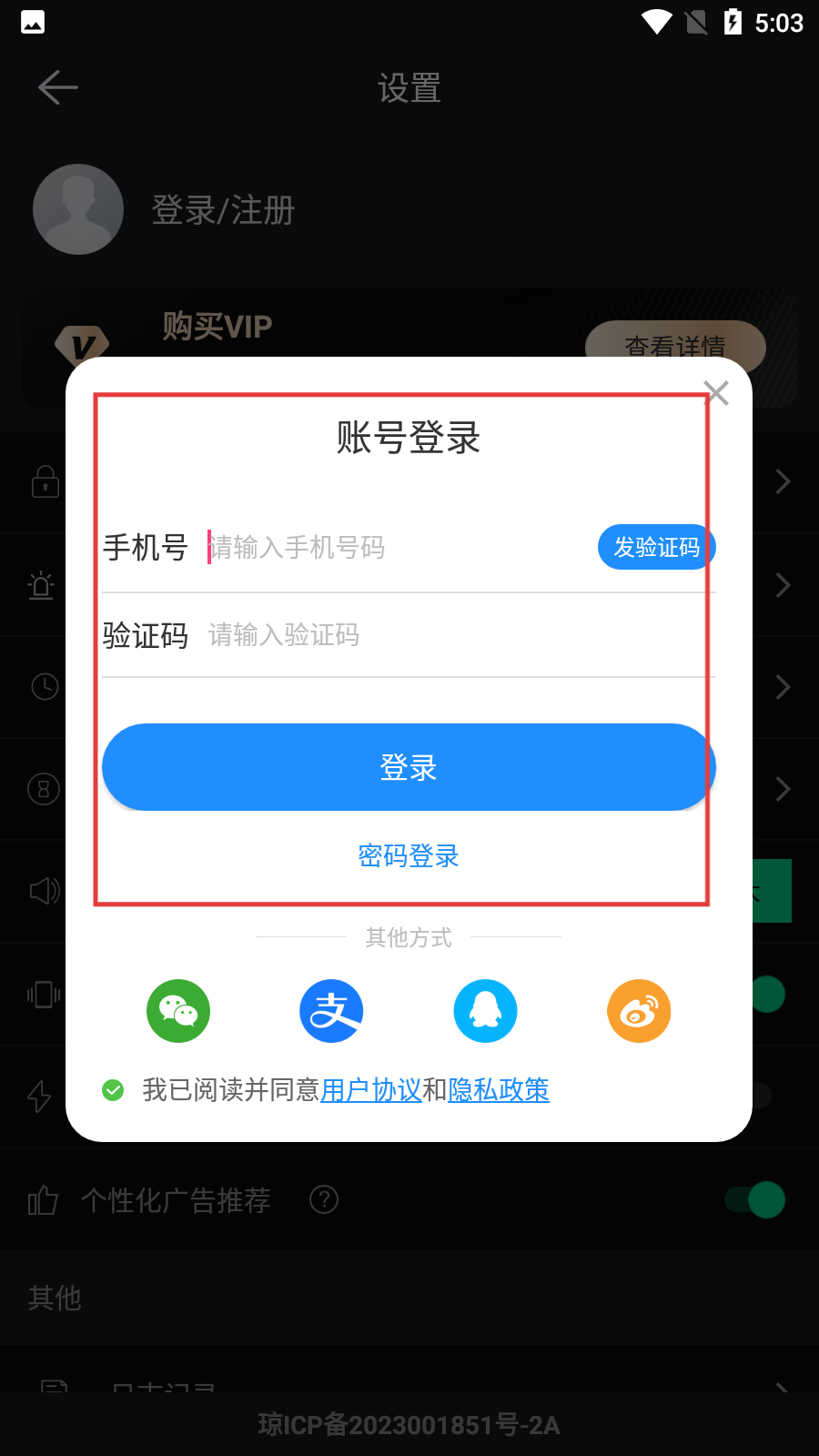Viewport: 819px width, 1456px height.
Task: Uncheck the agreement checkbox
Action: (x=113, y=1089)
